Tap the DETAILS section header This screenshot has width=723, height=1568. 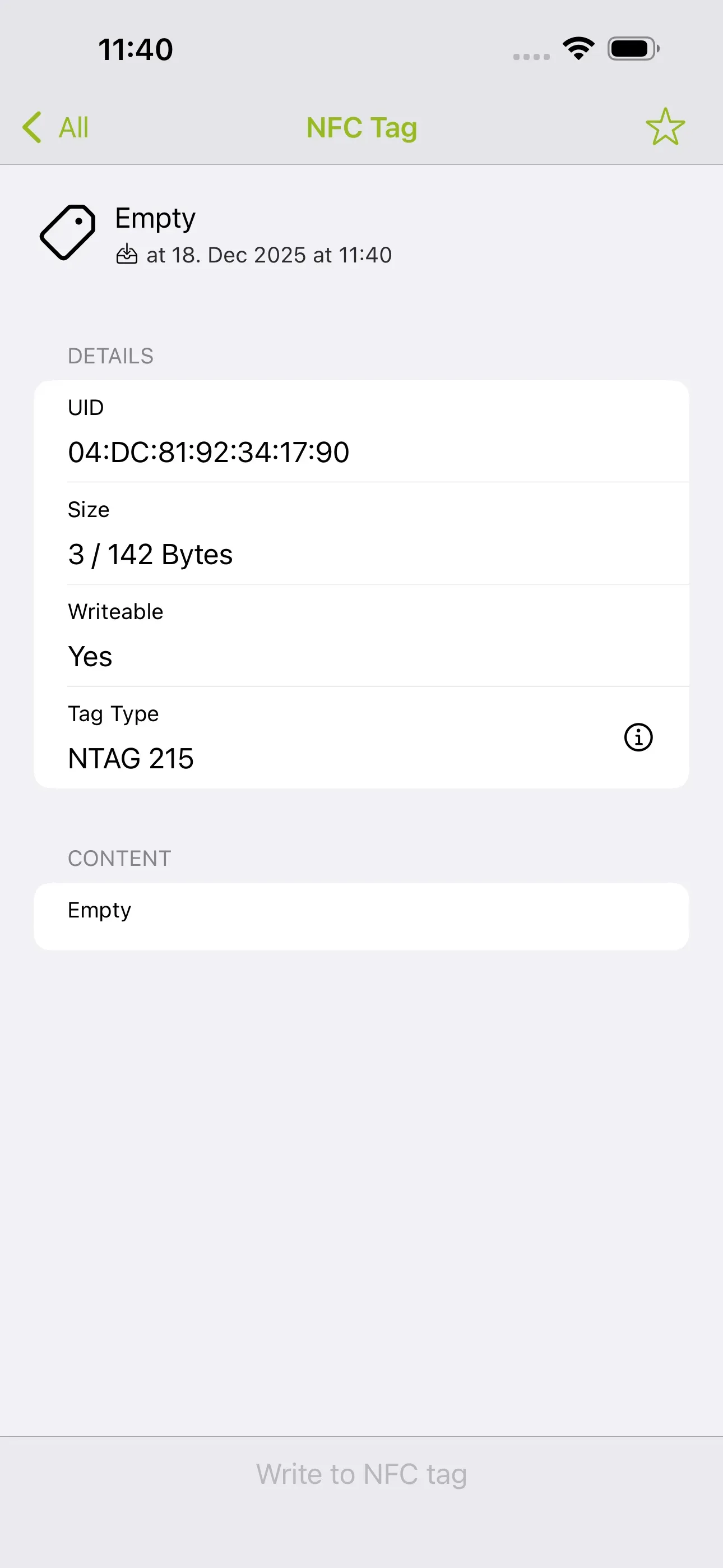(110, 356)
